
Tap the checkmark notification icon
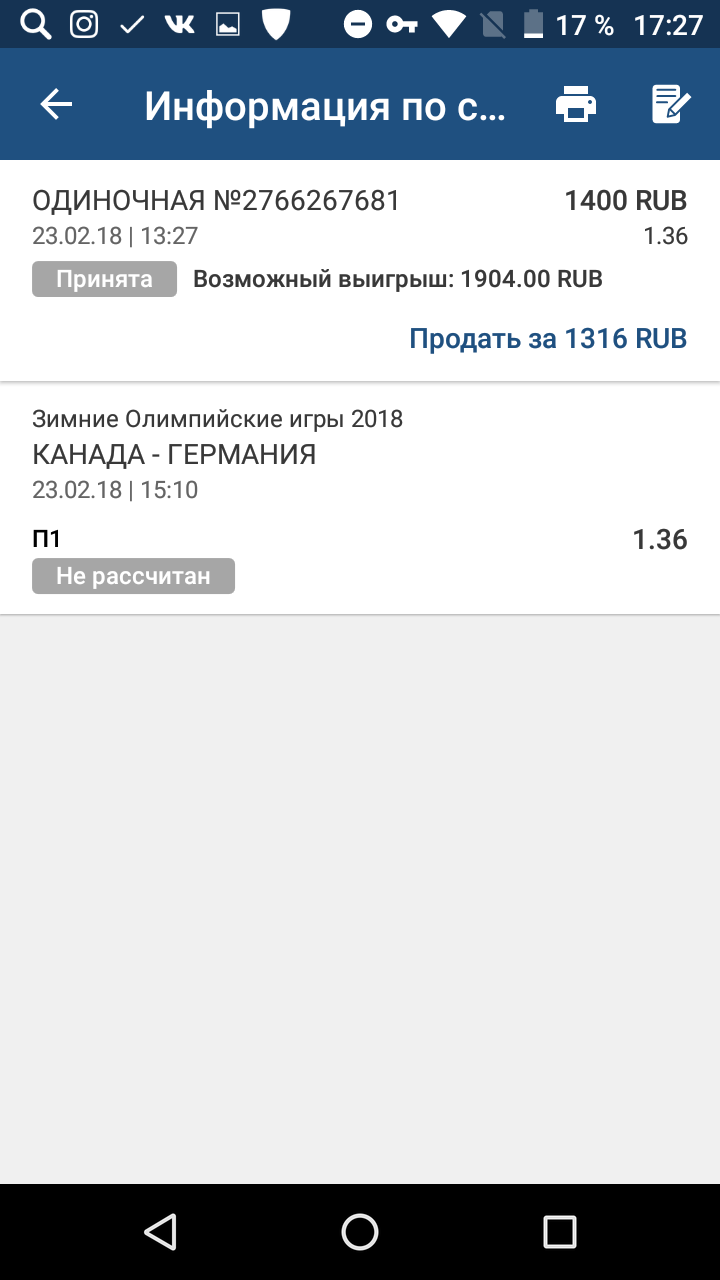[132, 24]
